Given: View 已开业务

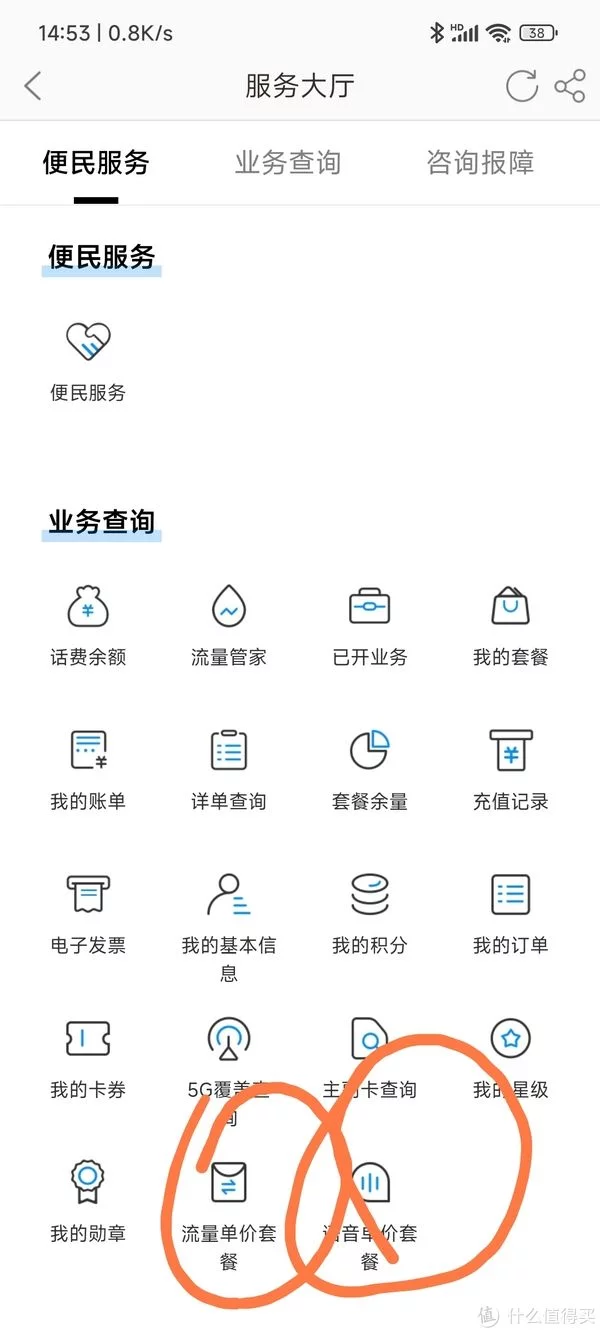Looking at the screenshot, I should click(x=370, y=626).
